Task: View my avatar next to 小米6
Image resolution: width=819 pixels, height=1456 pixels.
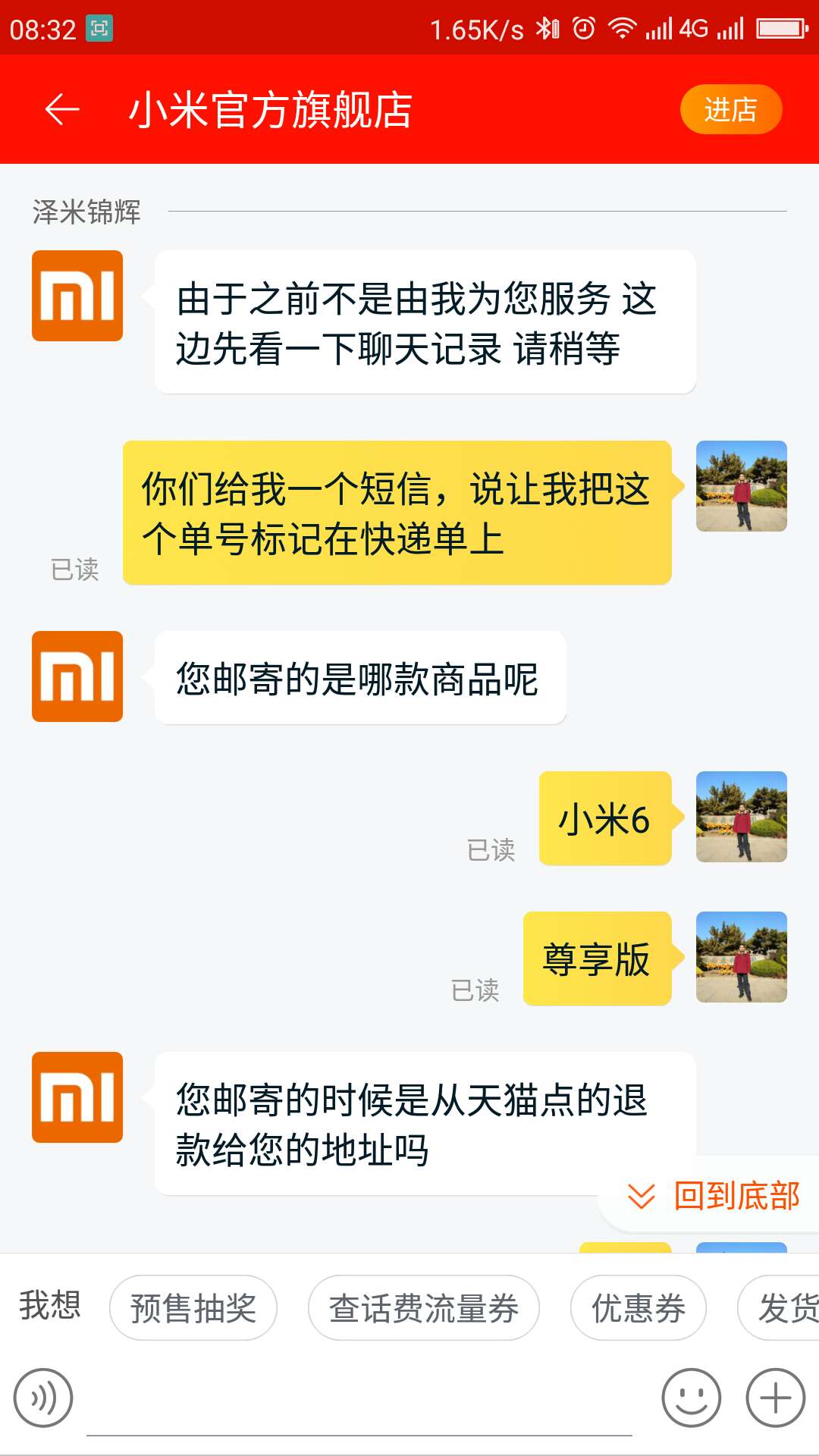Action: 741,817
